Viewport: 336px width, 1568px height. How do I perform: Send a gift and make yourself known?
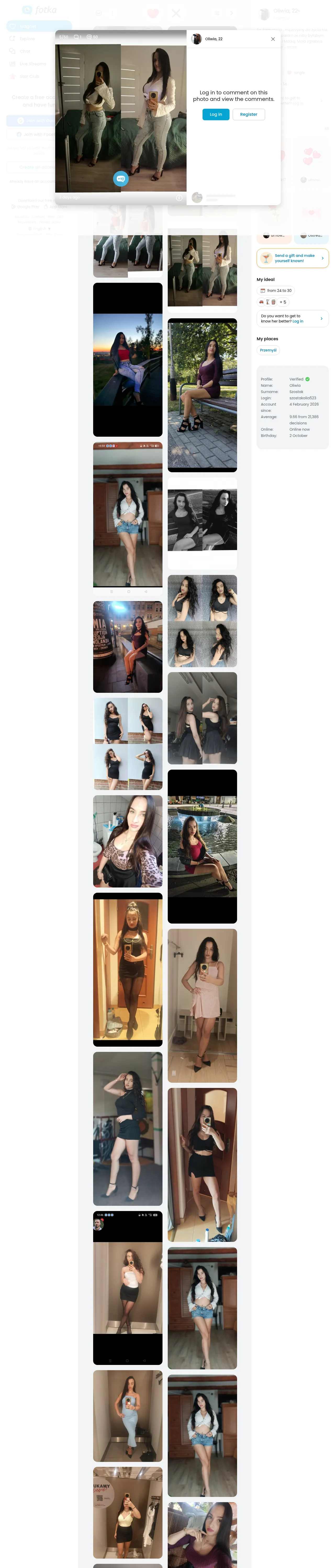(x=293, y=258)
